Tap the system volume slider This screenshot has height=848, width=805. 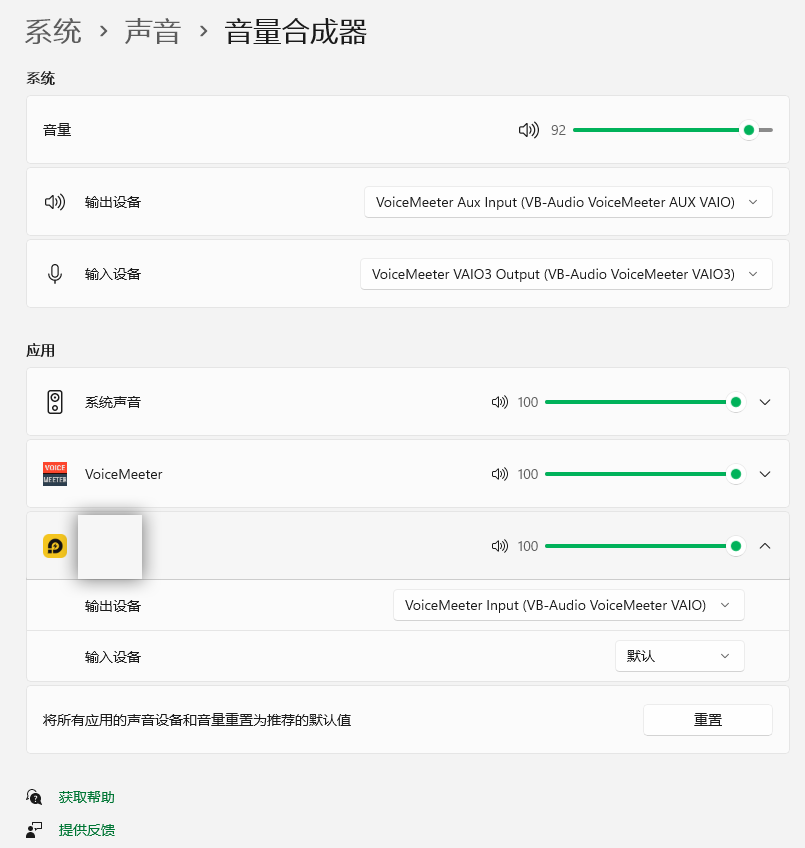pos(660,130)
